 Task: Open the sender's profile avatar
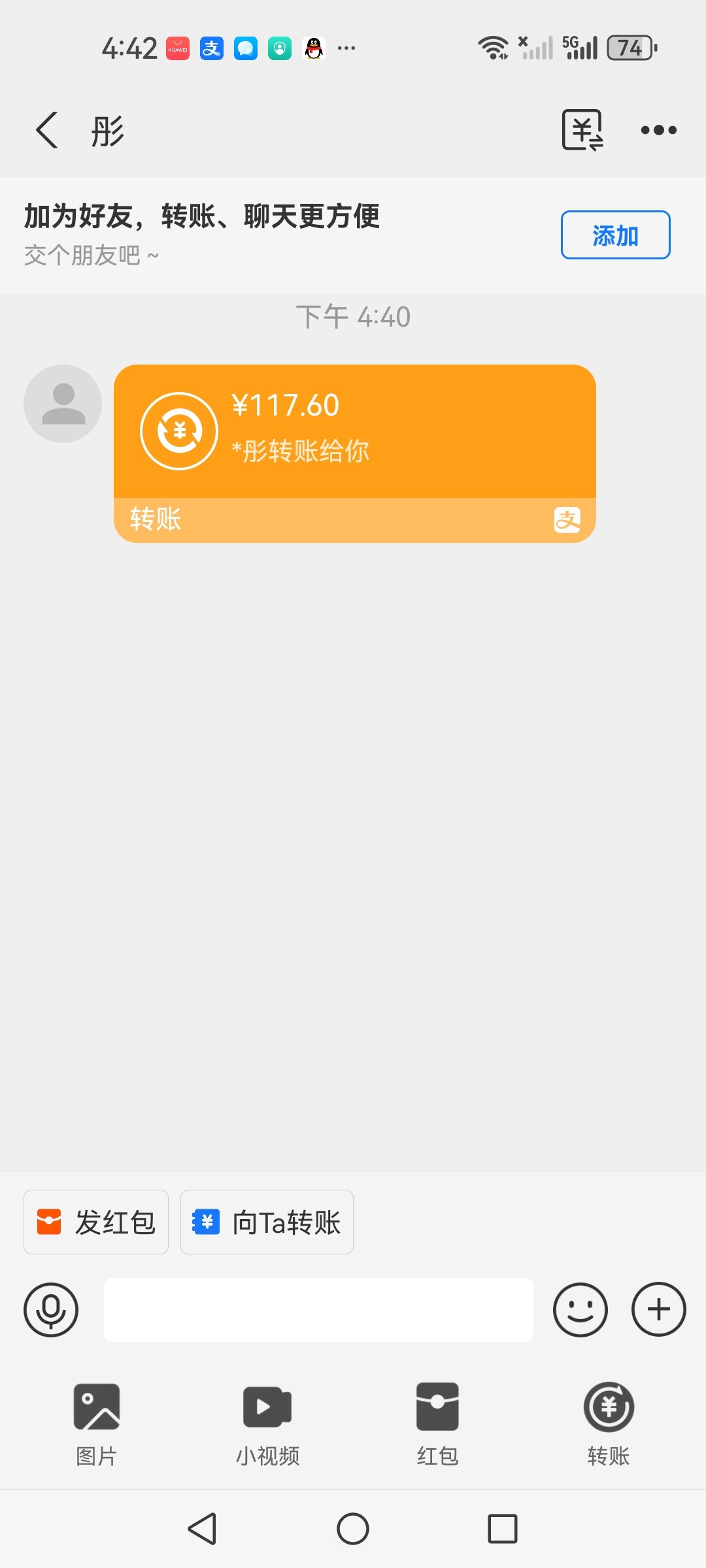(63, 404)
